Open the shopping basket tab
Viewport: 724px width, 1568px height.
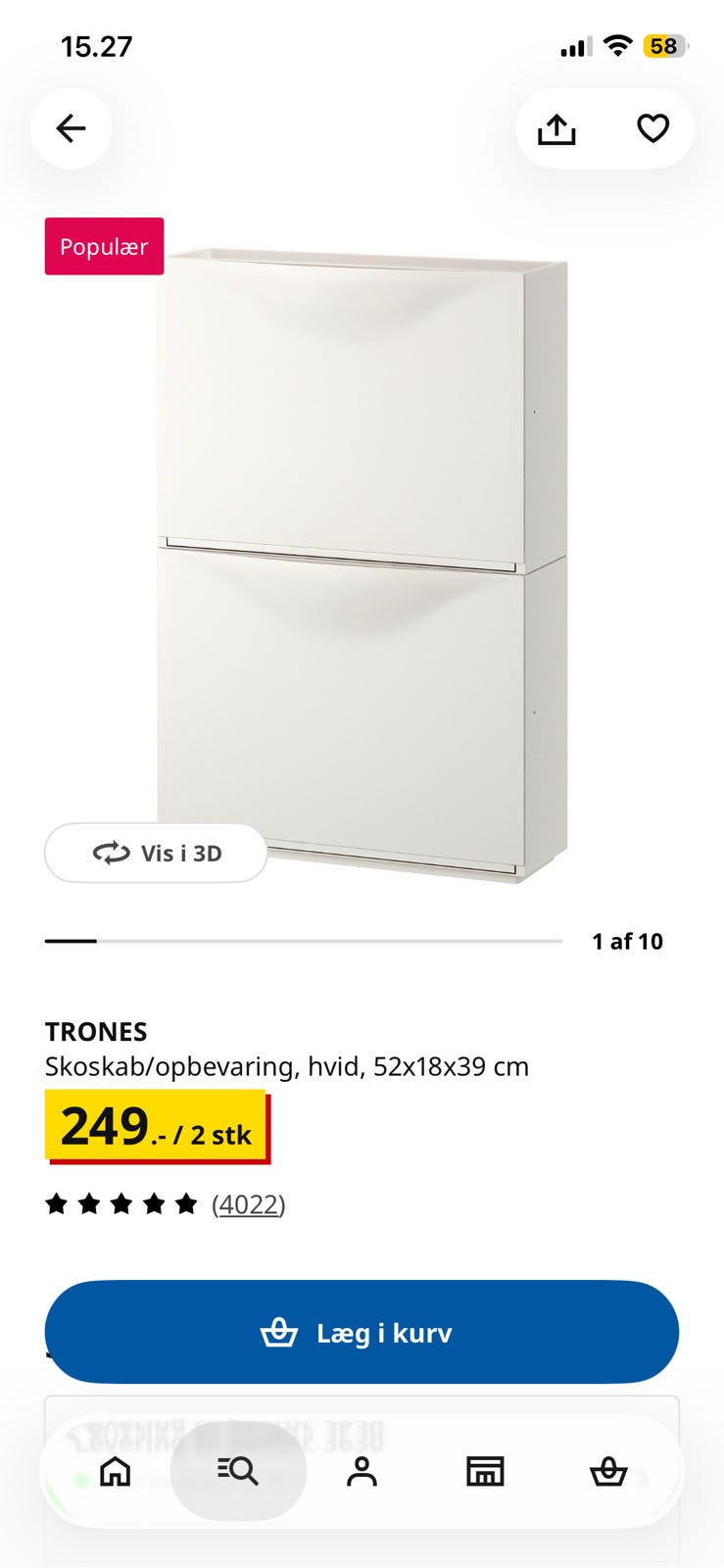click(x=608, y=1471)
